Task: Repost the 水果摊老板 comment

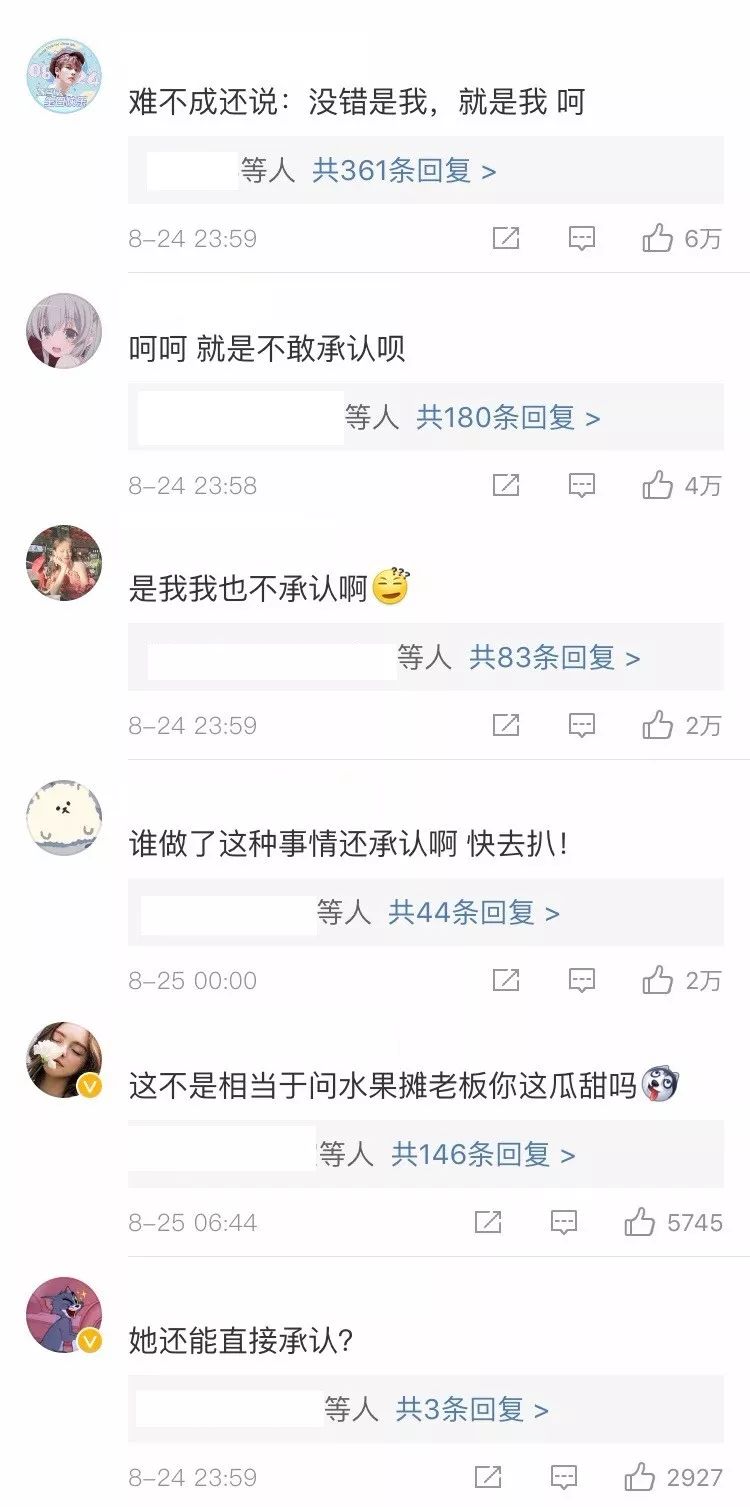Action: pos(488,1222)
